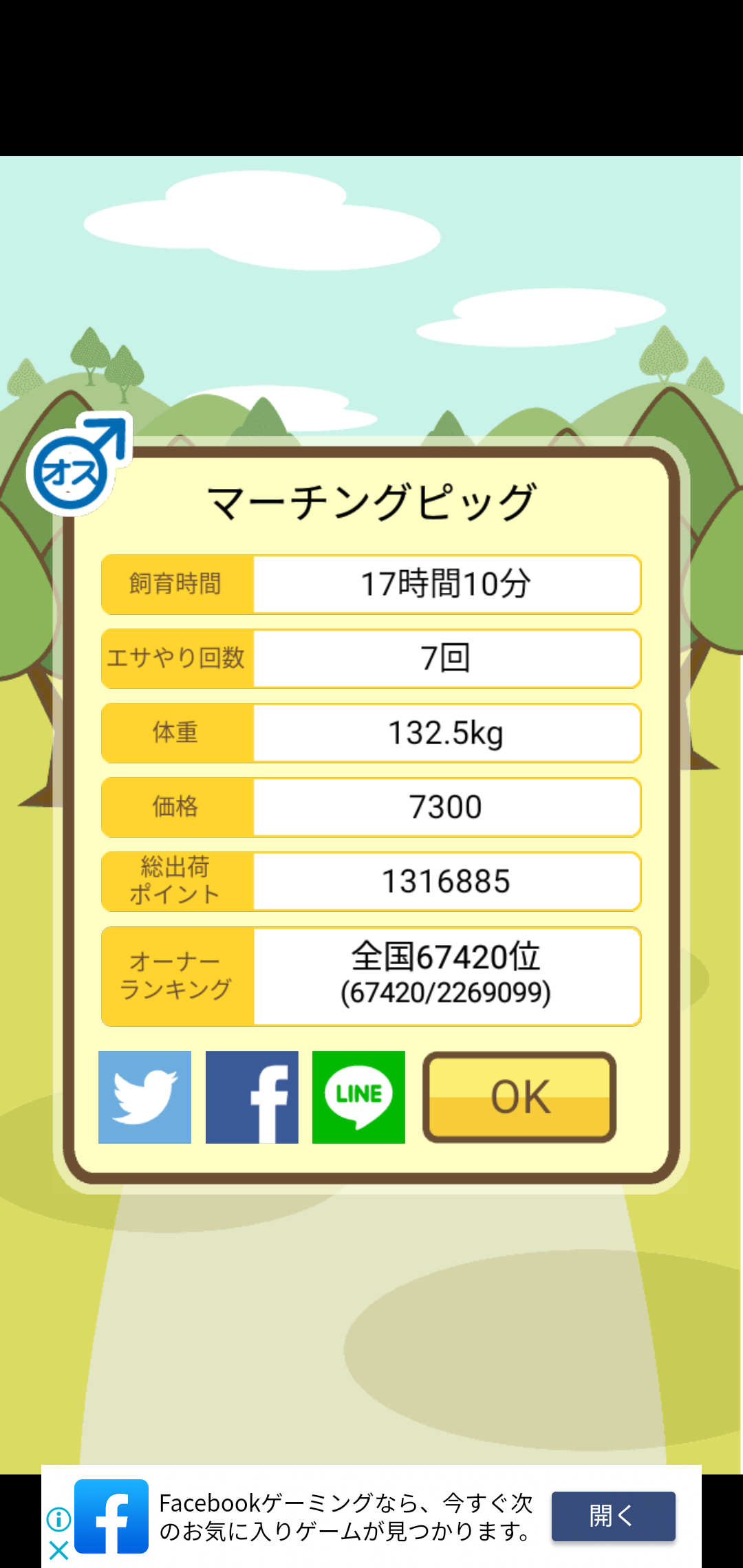This screenshot has height=1568, width=743.
Task: Confirm the result with the OK button
Action: (519, 1097)
